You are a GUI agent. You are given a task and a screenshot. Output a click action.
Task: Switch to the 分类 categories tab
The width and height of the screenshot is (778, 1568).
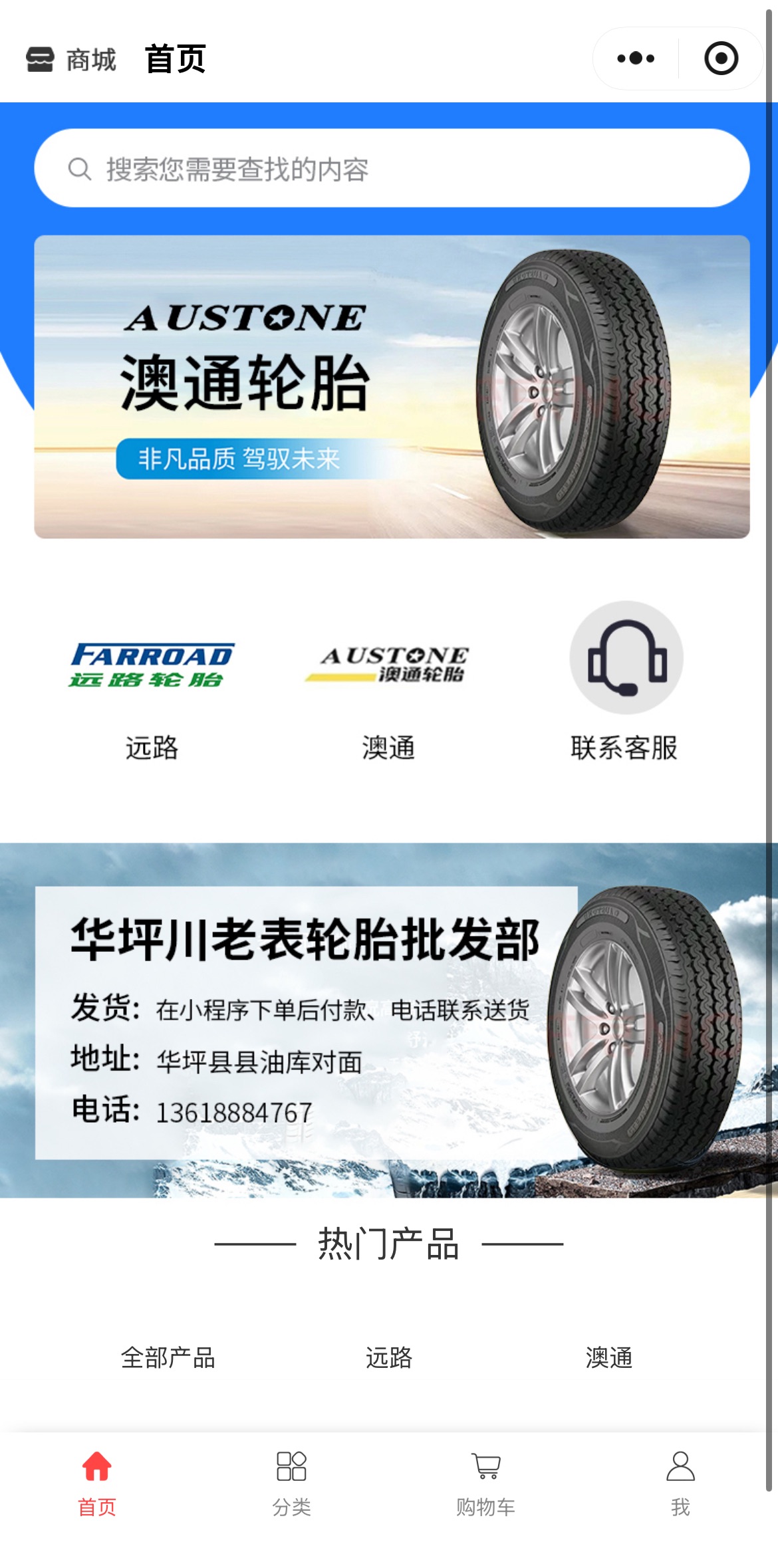(291, 1484)
